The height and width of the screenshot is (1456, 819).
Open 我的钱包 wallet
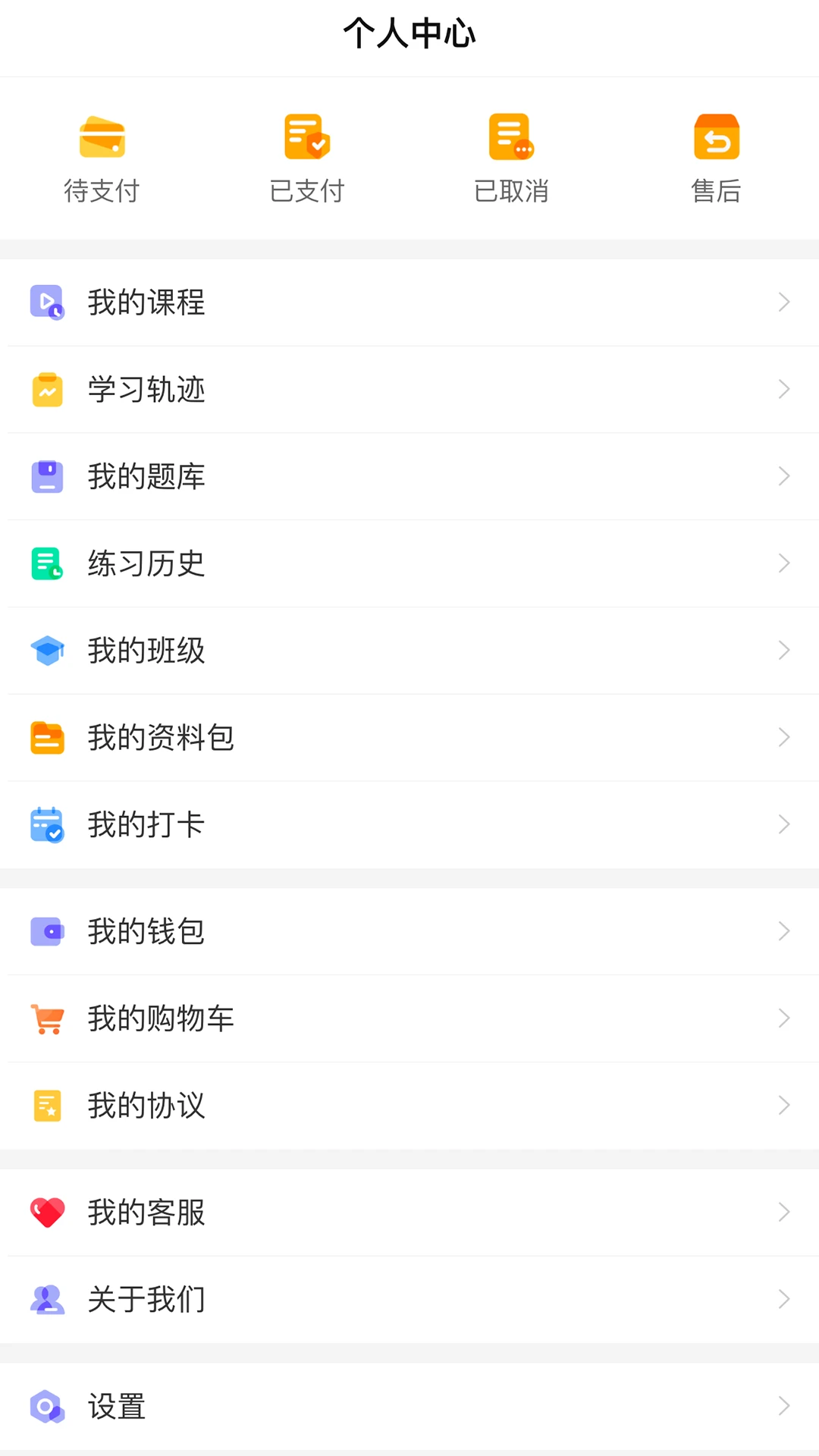click(x=409, y=932)
